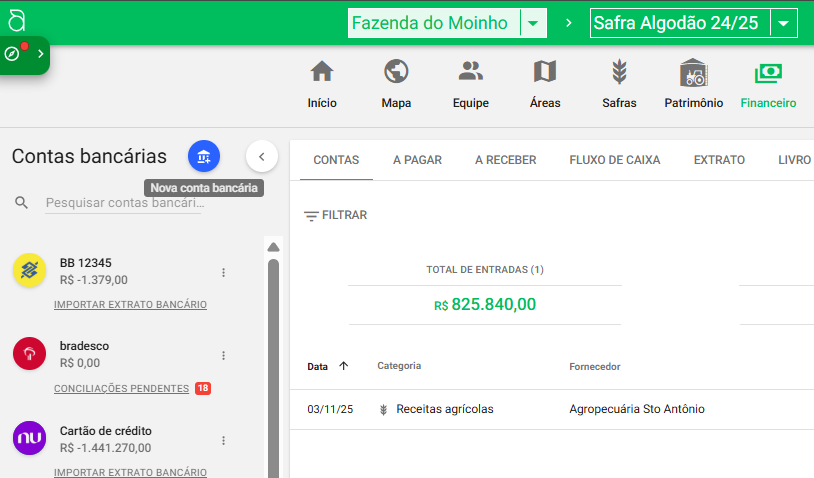Open the Safras section
The image size is (814, 478).
[x=619, y=84]
